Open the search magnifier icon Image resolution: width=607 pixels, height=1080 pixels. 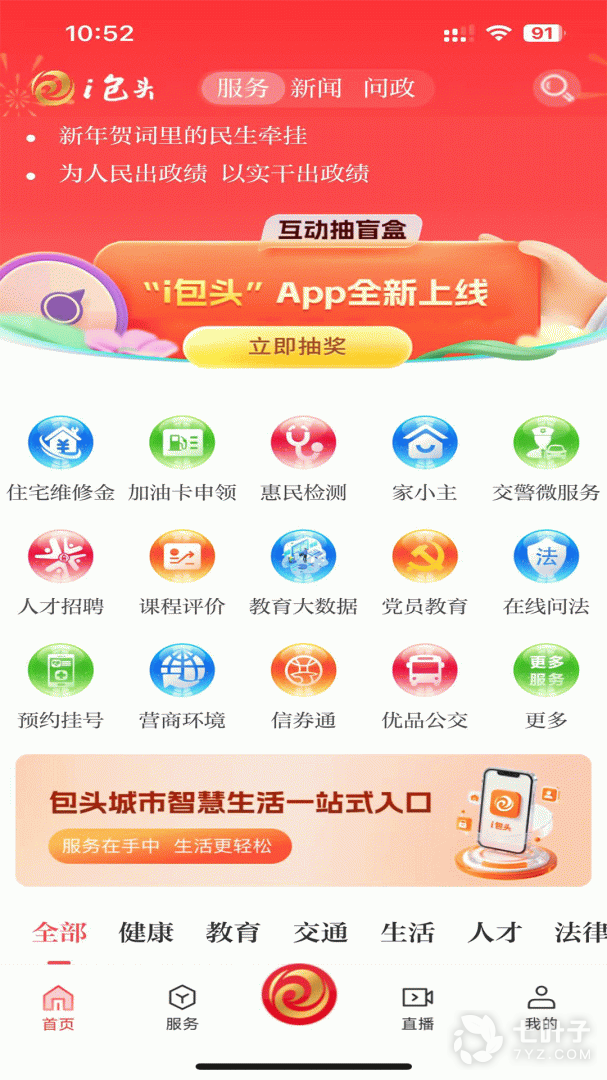(x=556, y=88)
